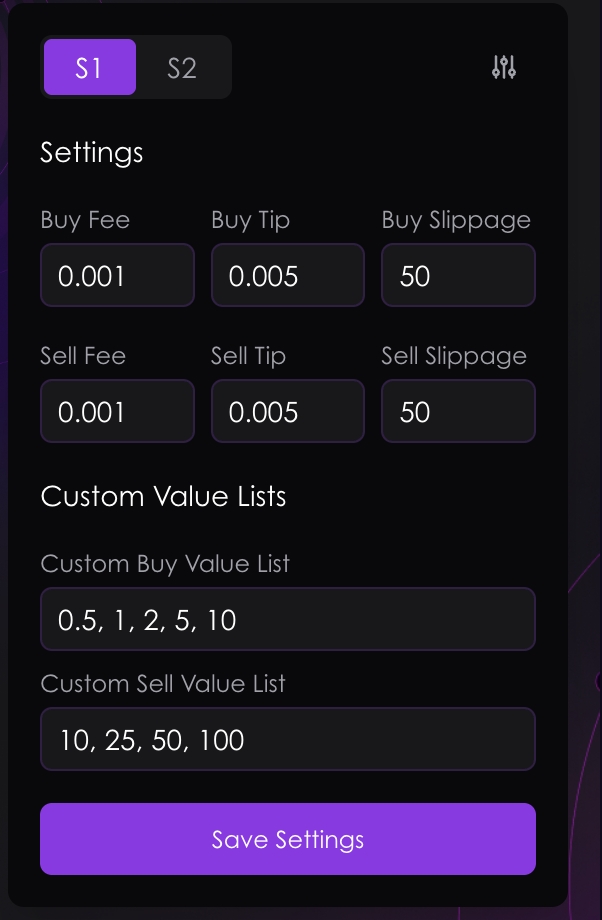Screen dimensions: 602x920
Task: Edit the Buy Tip field
Action: click(x=288, y=275)
